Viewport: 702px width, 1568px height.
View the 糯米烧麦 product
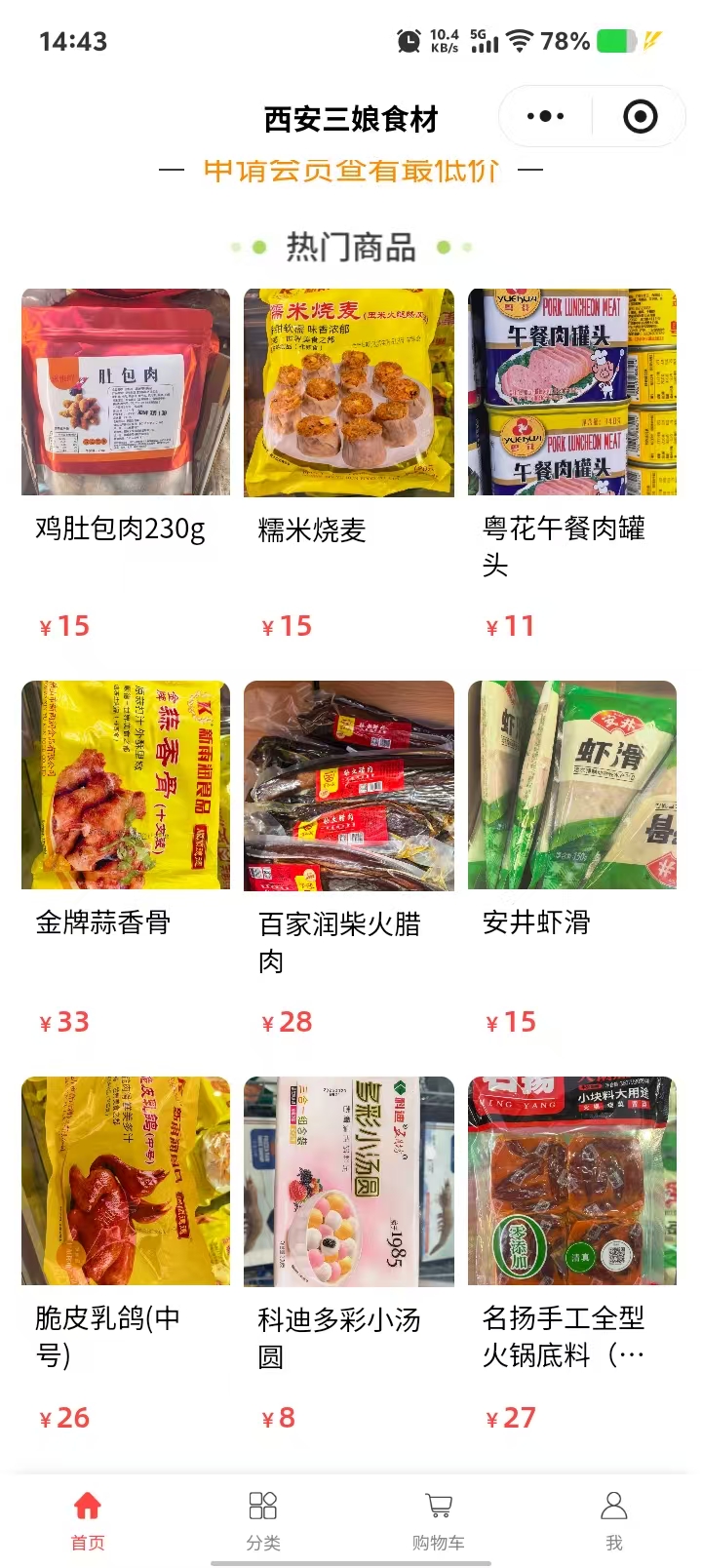point(349,393)
